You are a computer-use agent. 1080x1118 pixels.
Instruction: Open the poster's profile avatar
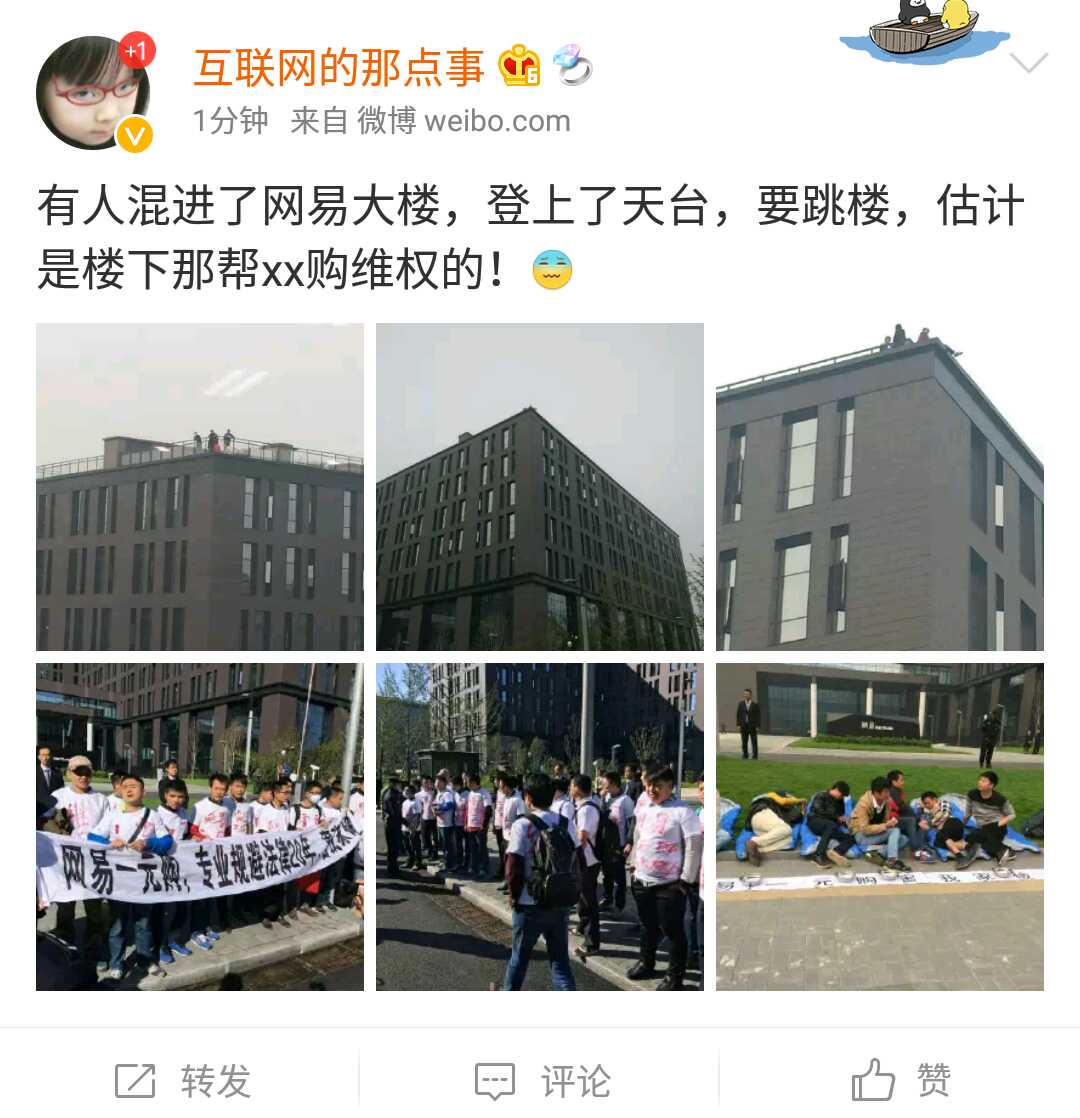point(94,93)
